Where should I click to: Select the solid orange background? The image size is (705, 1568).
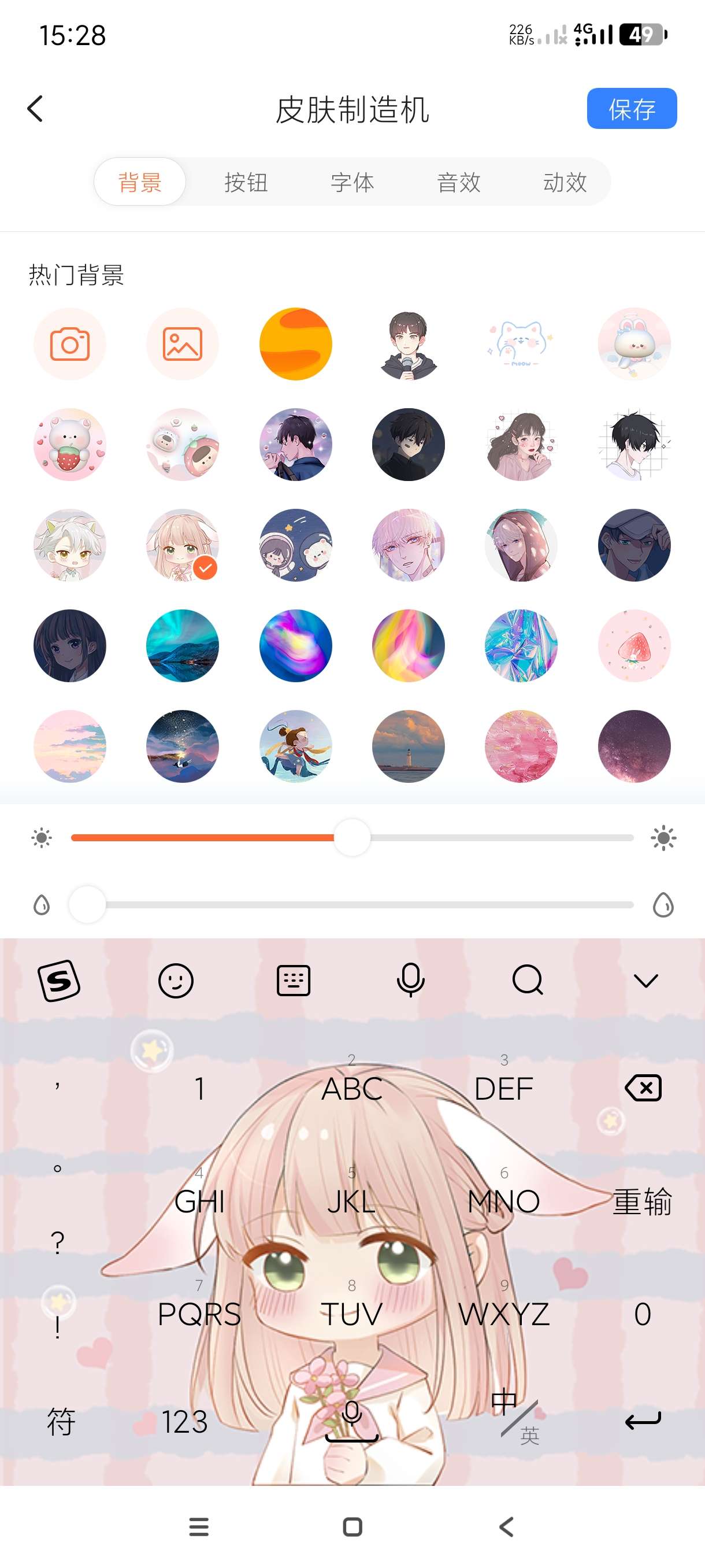pos(296,344)
